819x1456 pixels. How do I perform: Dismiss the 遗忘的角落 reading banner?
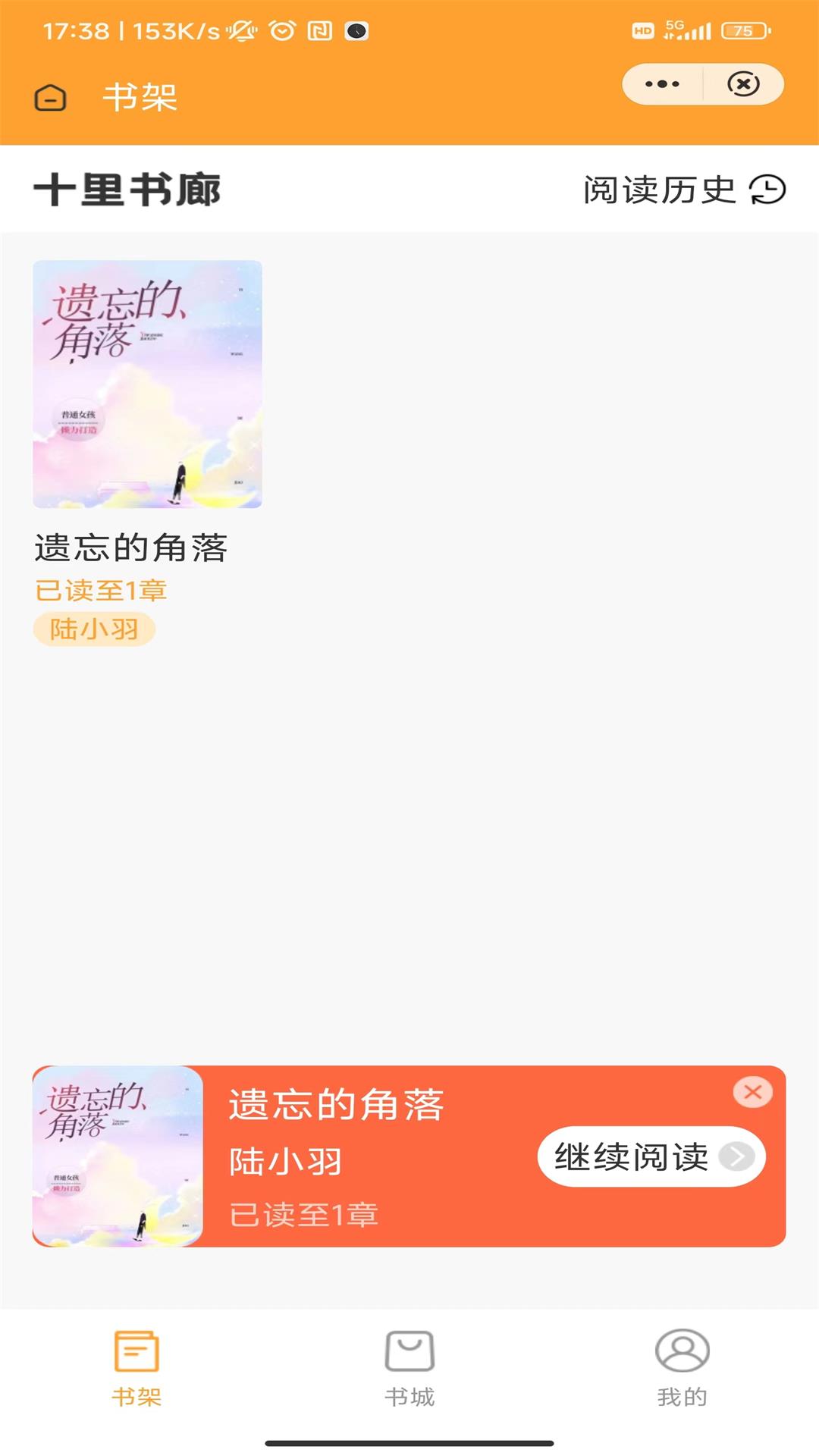coord(752,1090)
